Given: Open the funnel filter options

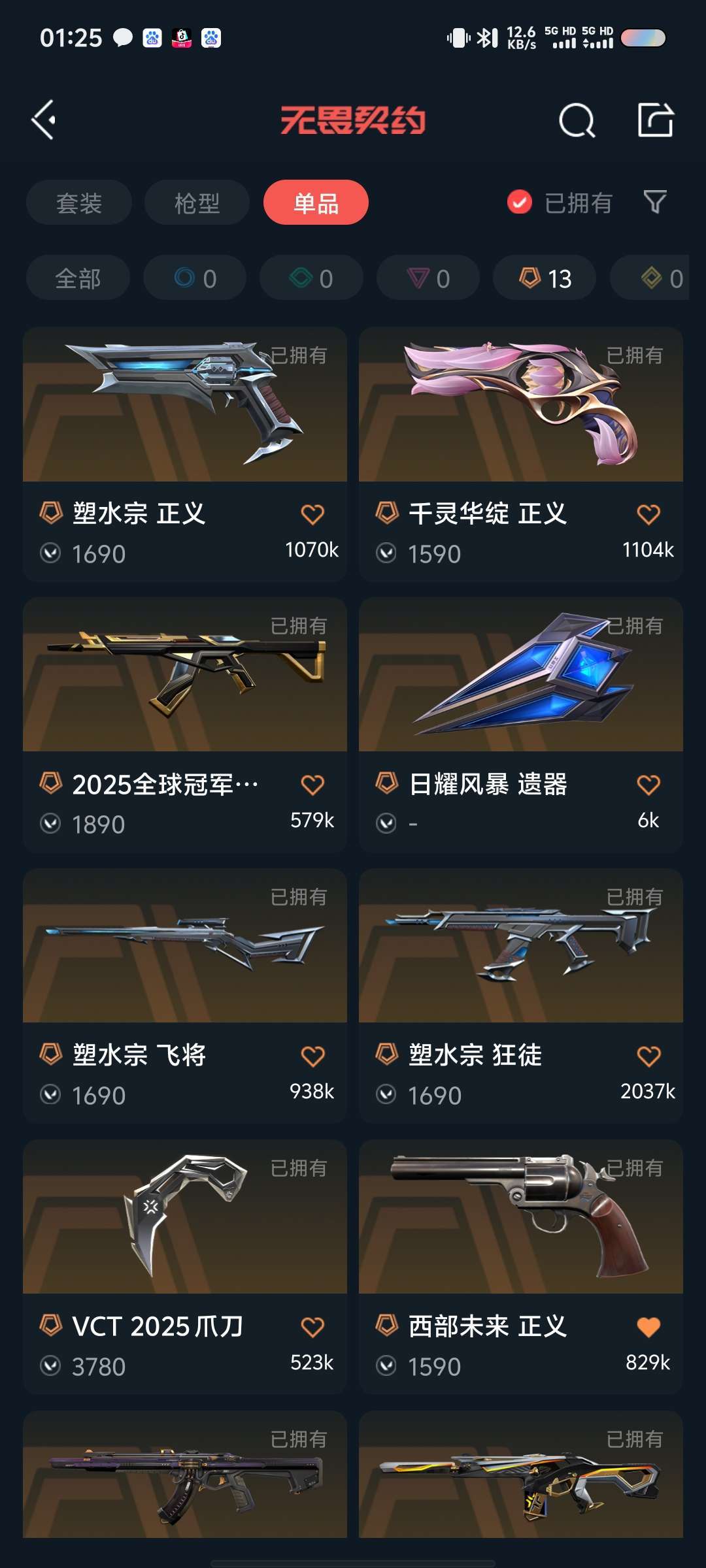Looking at the screenshot, I should tap(655, 203).
